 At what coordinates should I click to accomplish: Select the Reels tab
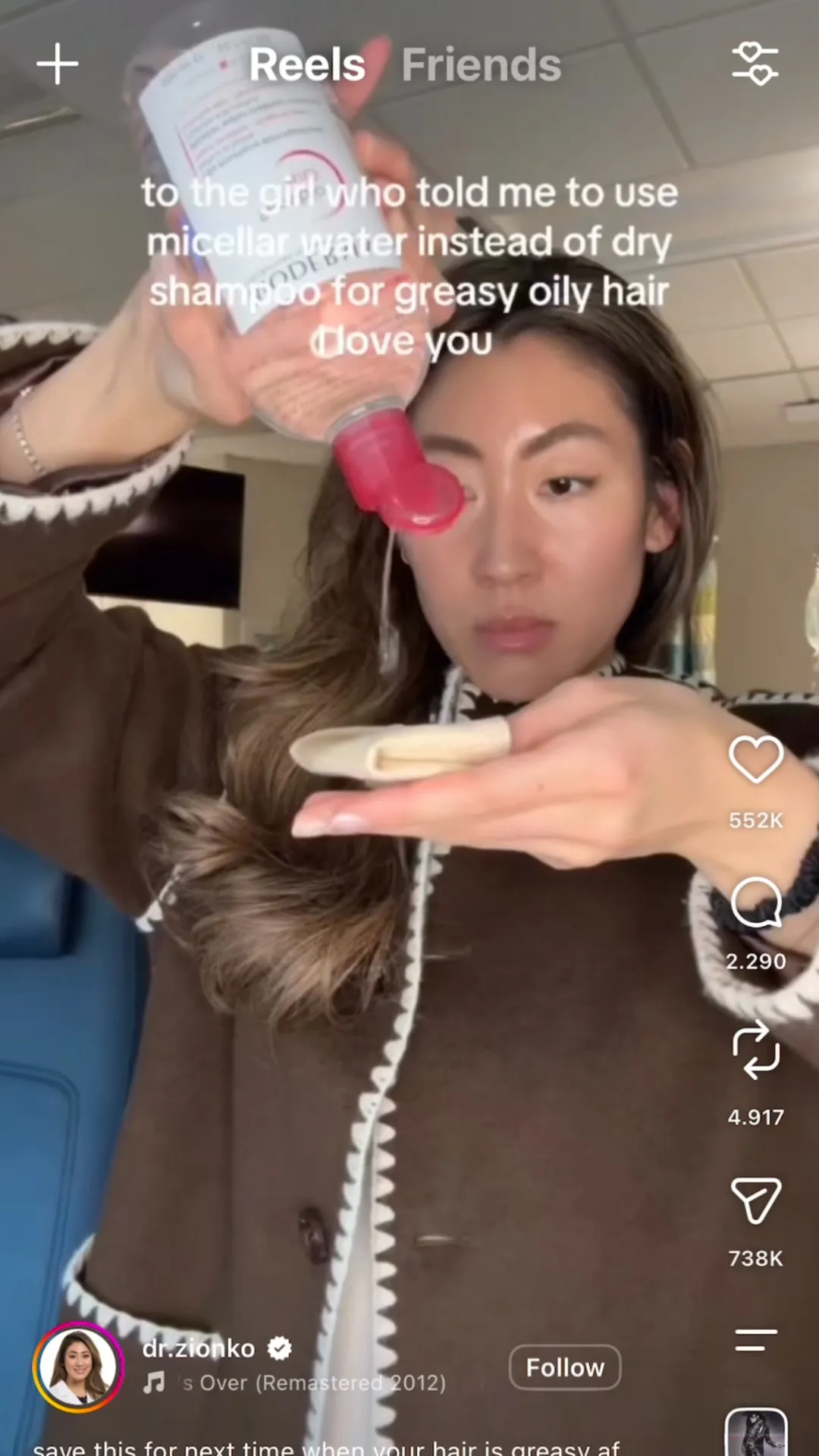307,64
